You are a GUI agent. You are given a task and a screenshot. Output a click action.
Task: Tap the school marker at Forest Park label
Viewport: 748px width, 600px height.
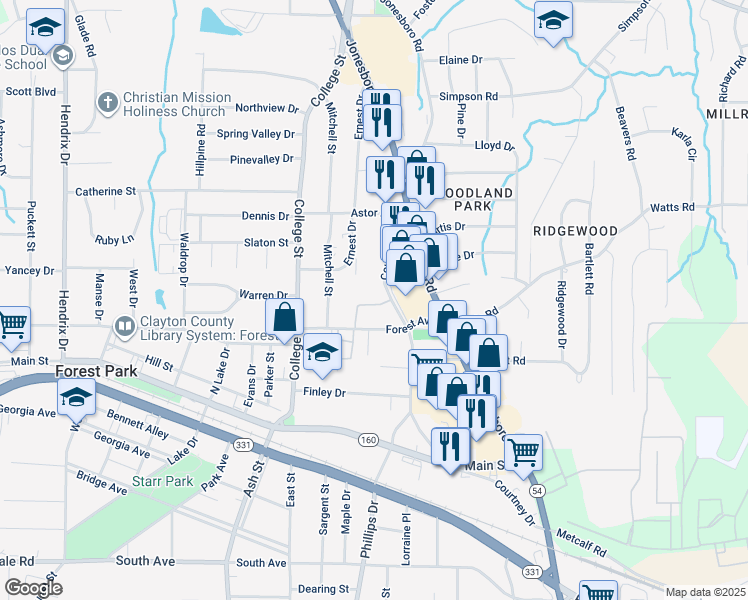pyautogui.click(x=75, y=398)
